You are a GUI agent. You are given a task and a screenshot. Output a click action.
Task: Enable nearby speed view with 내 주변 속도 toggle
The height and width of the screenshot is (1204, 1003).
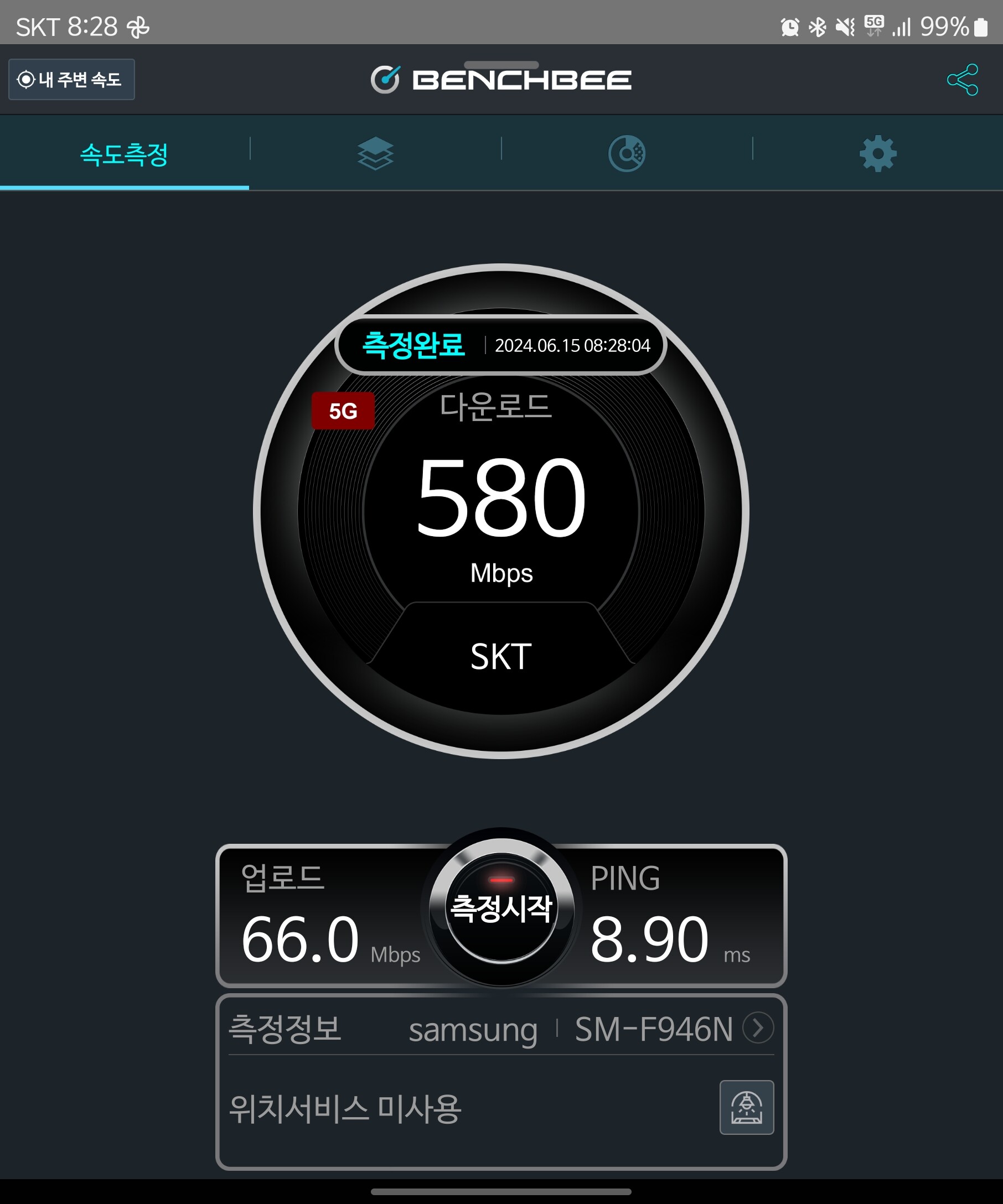pos(71,79)
